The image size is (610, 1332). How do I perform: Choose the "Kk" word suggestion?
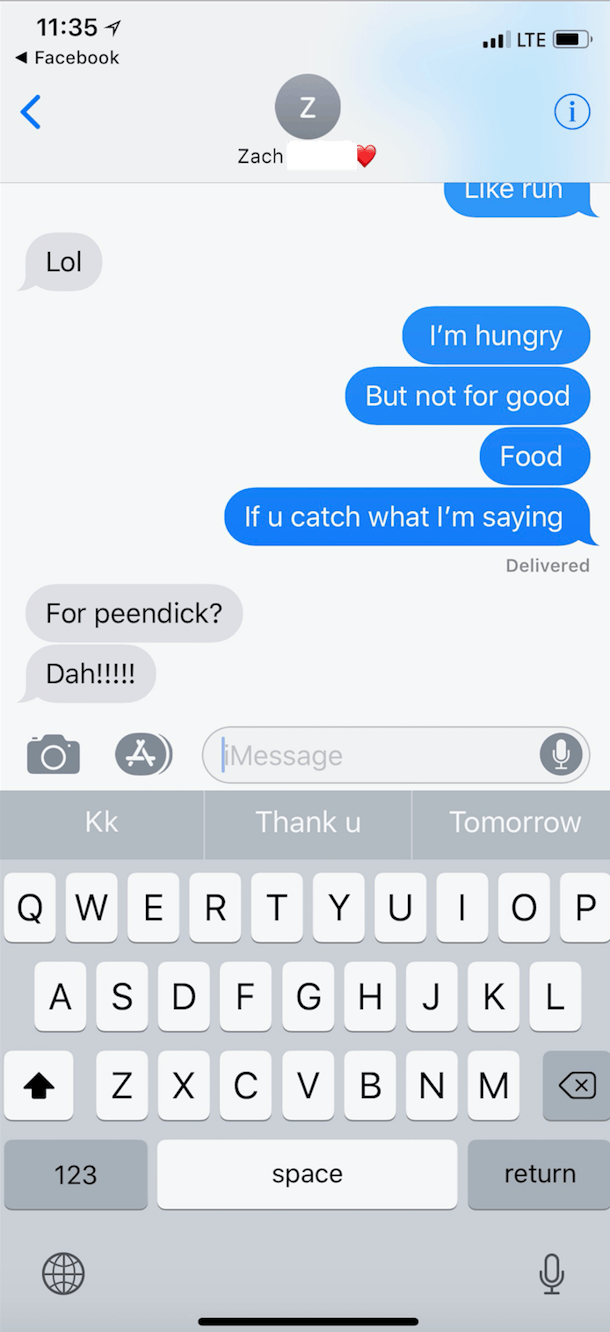pos(102,822)
